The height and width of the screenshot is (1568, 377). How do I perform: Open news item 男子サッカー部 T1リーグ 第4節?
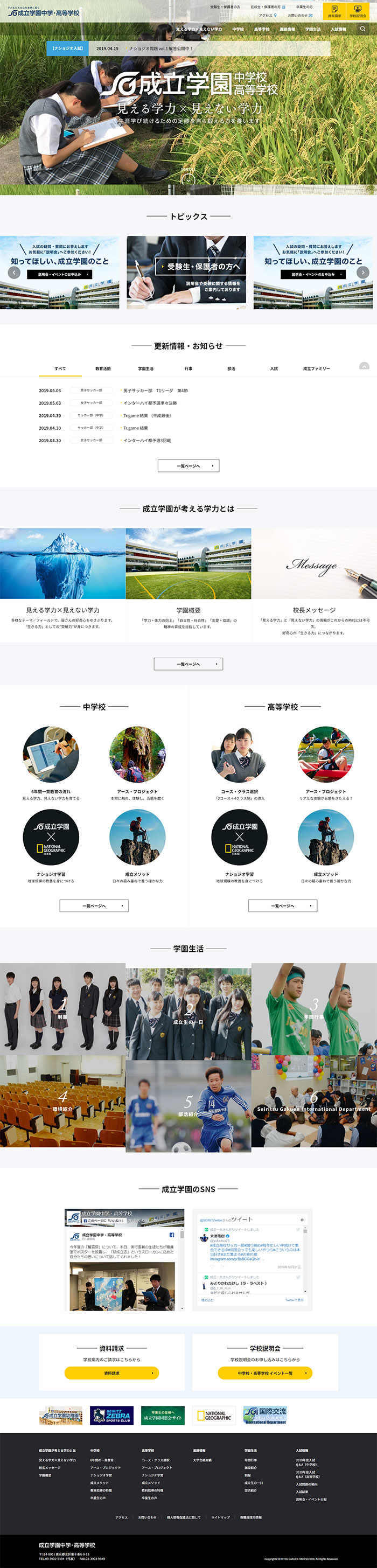coord(155,391)
